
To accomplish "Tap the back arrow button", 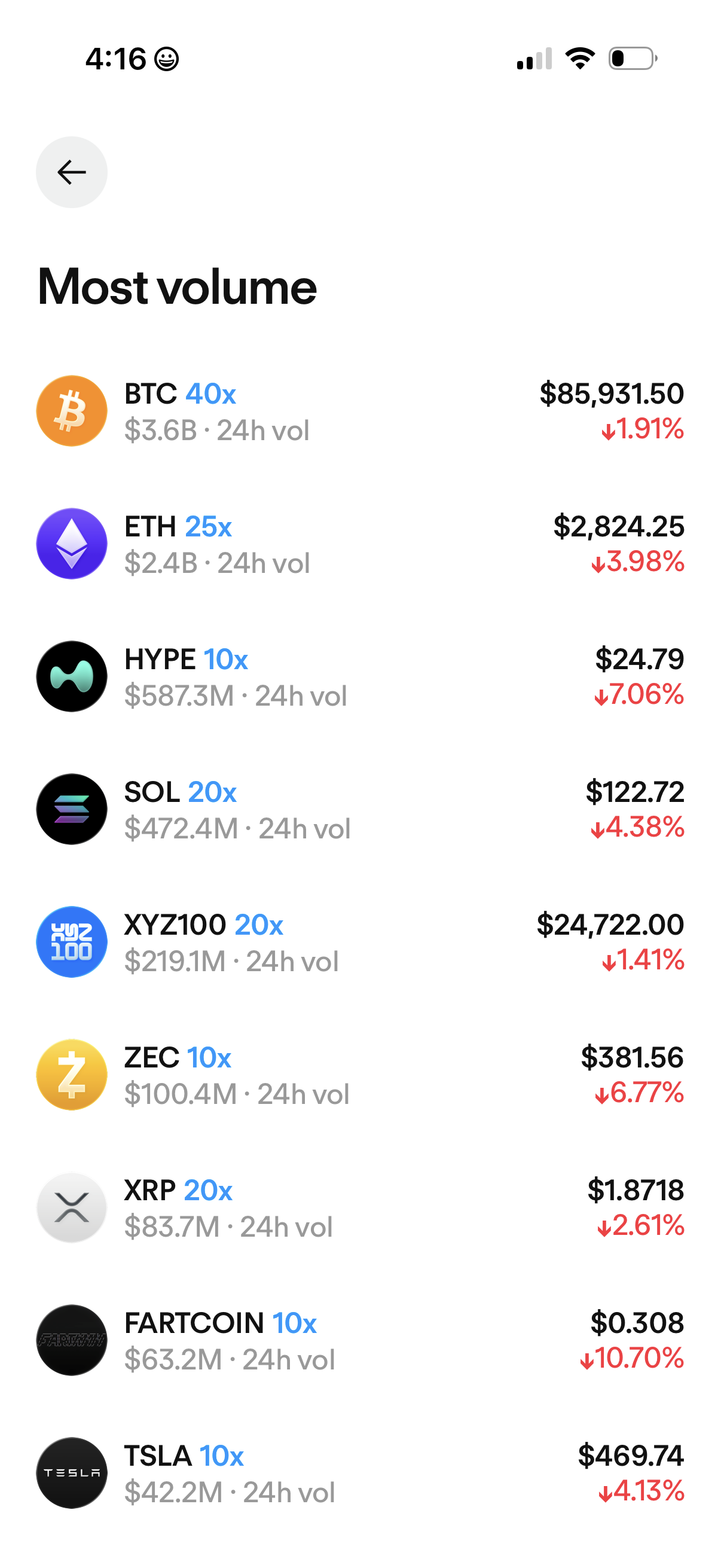I will (x=71, y=172).
